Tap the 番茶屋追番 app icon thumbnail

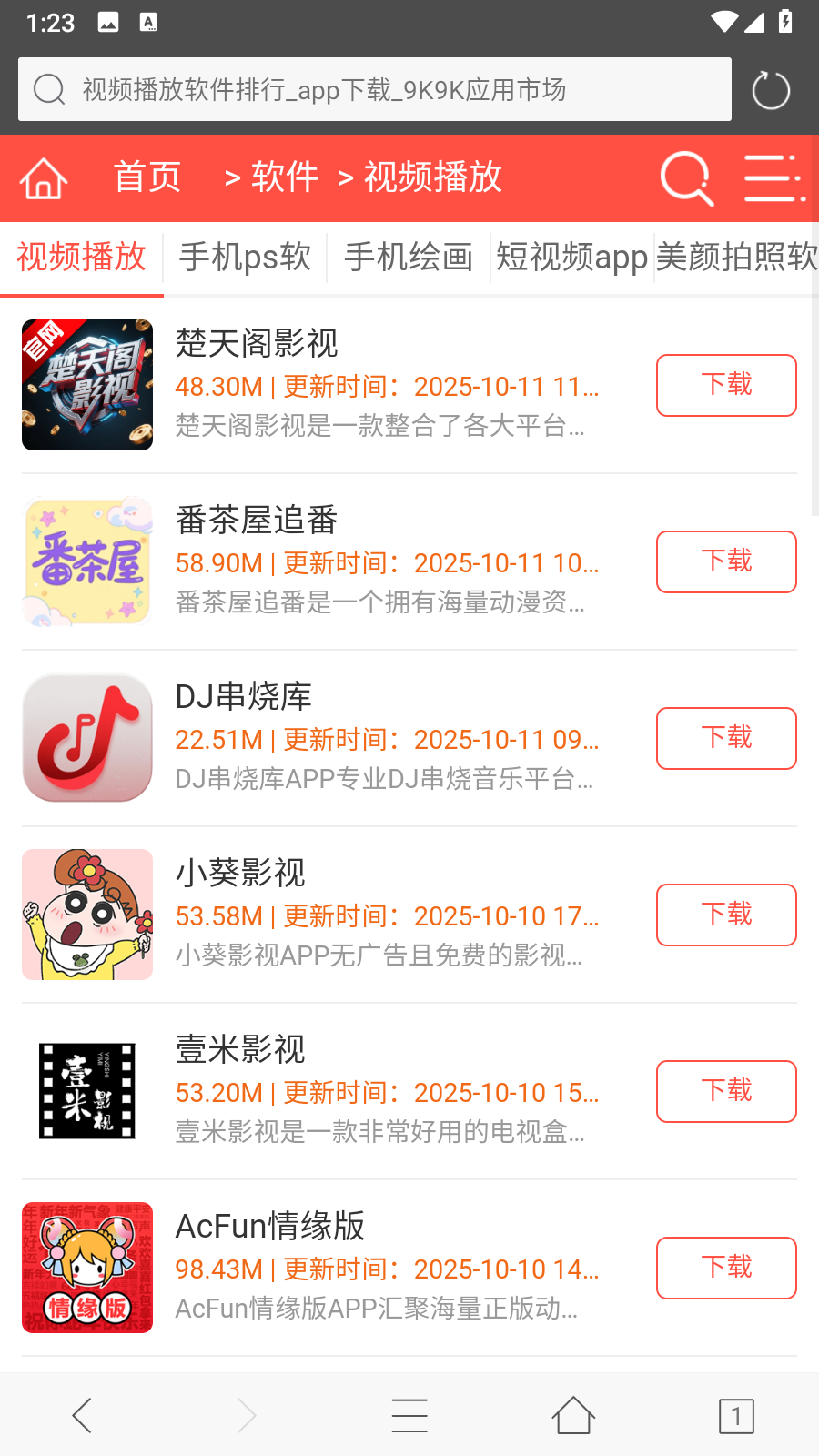pyautogui.click(x=86, y=561)
